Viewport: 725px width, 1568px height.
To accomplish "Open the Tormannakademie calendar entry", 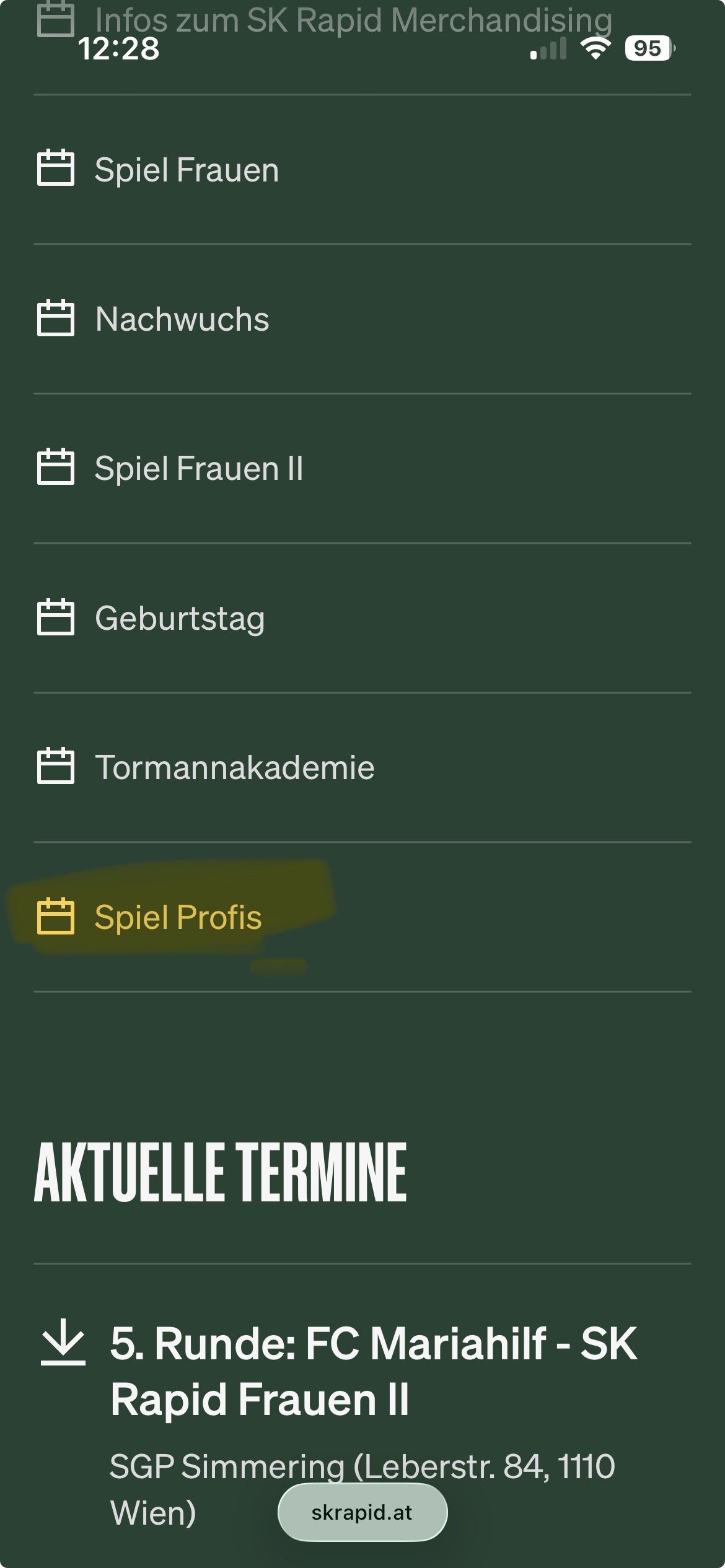I will tap(234, 768).
